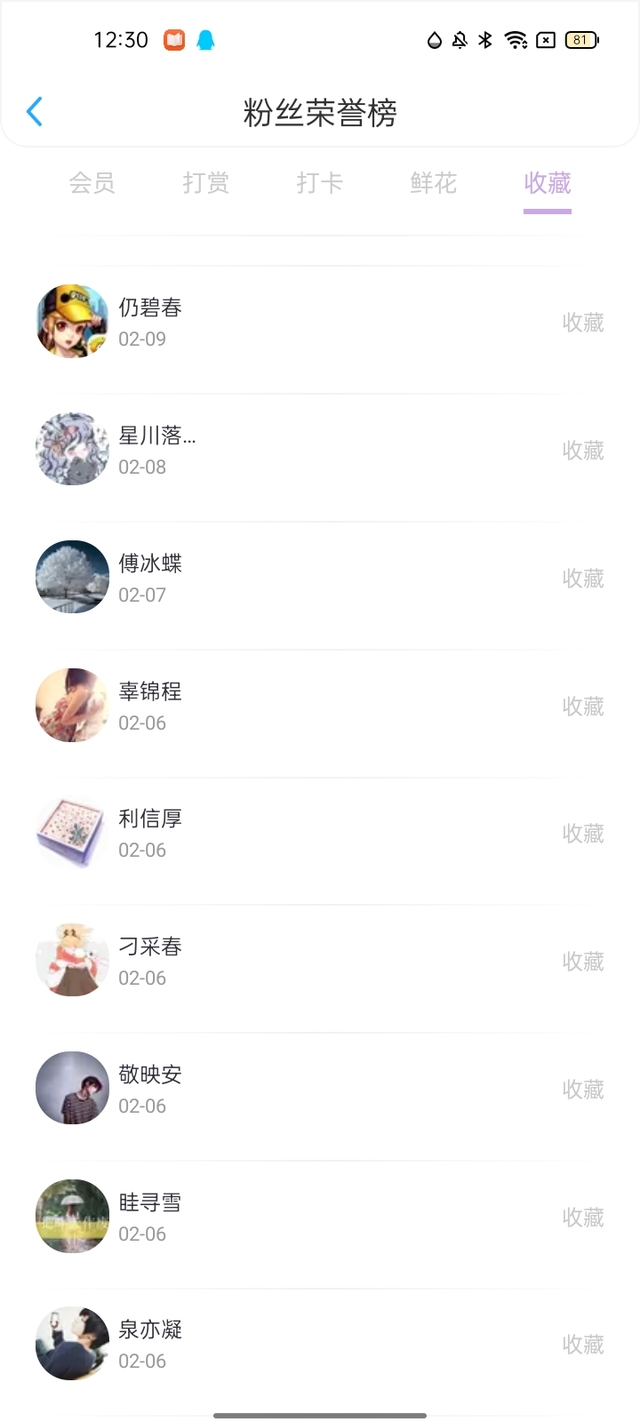Screen dimensions: 640x1422
Task: Open the row for 星川落…
Action: [x=320, y=450]
